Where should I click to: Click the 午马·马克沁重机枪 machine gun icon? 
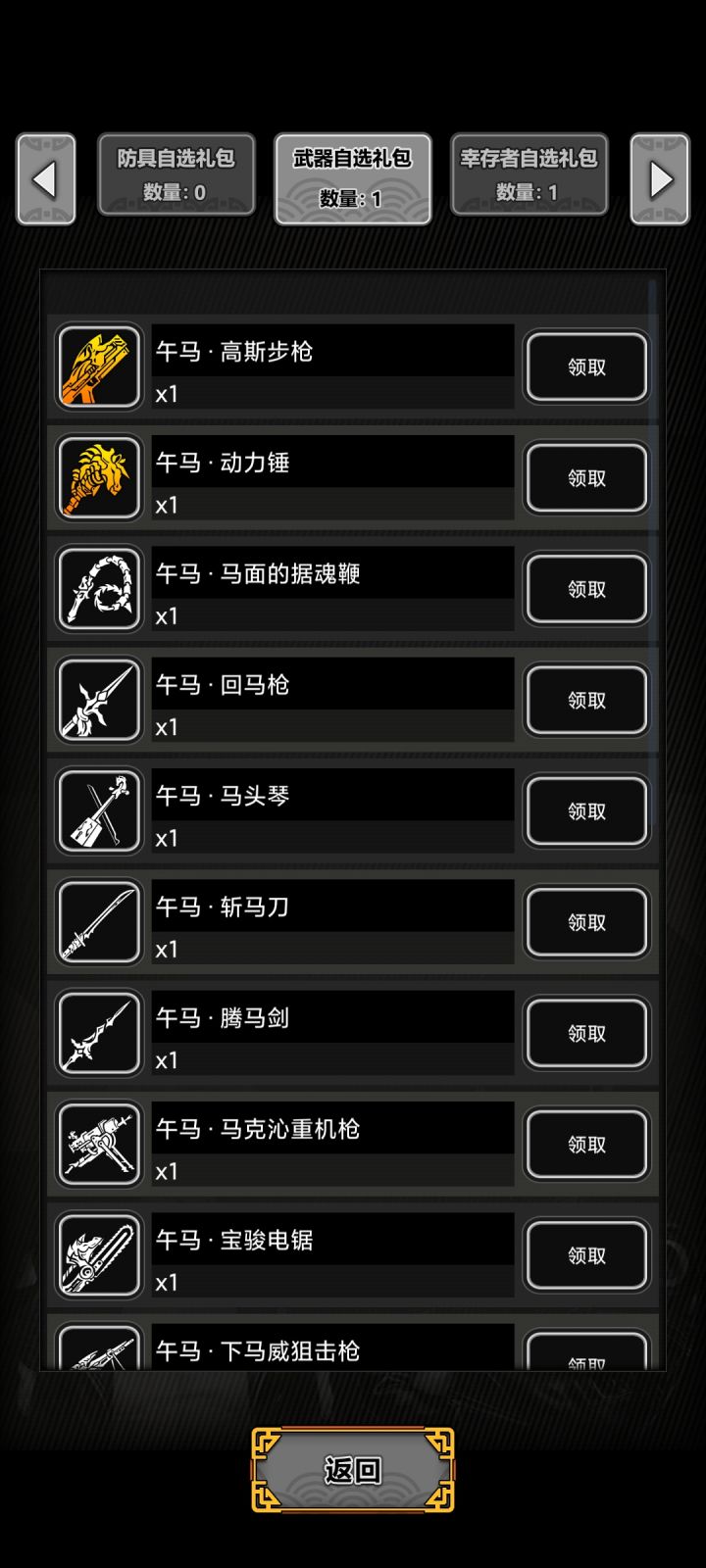coord(98,1144)
